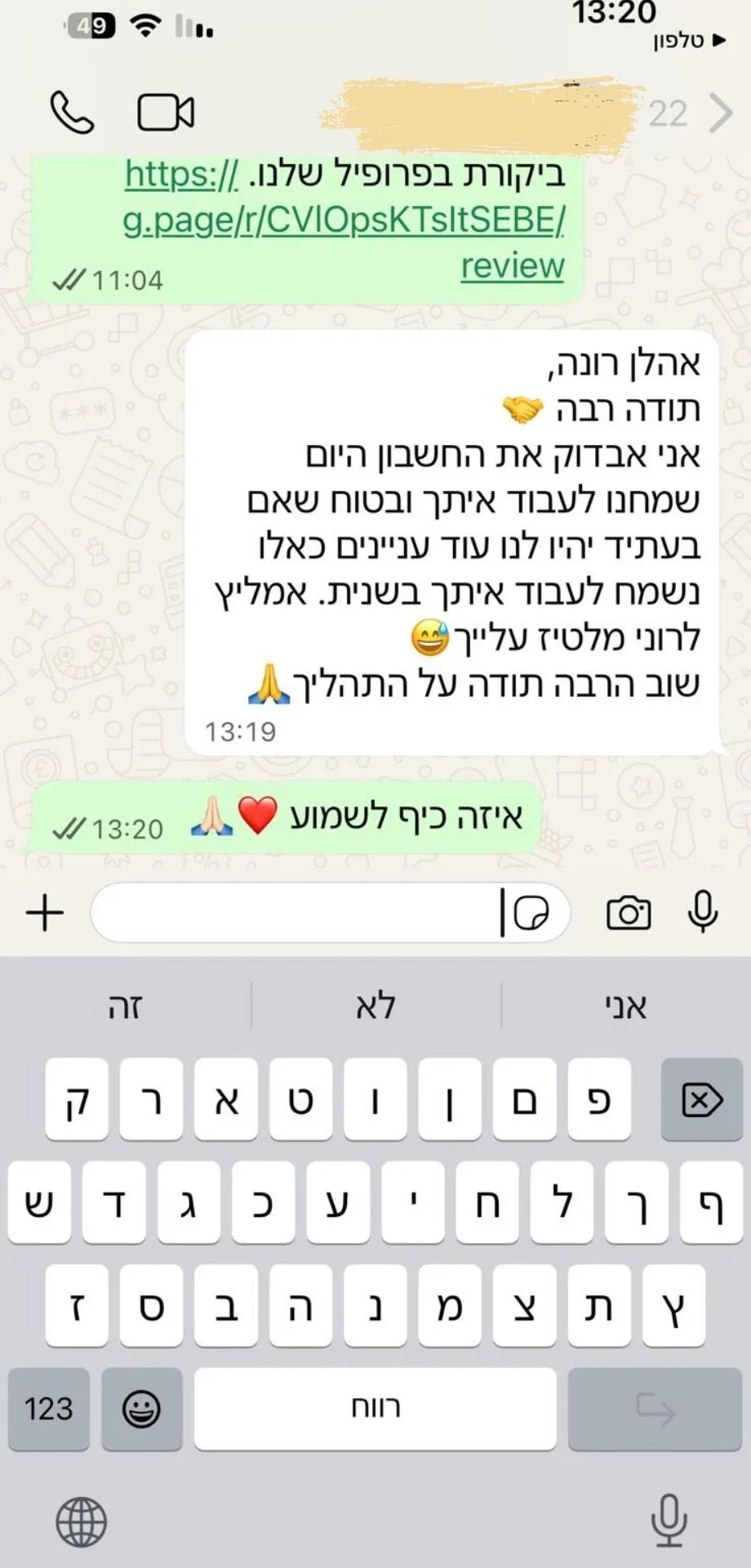Start a video call
751x1568 pixels.
click(166, 113)
